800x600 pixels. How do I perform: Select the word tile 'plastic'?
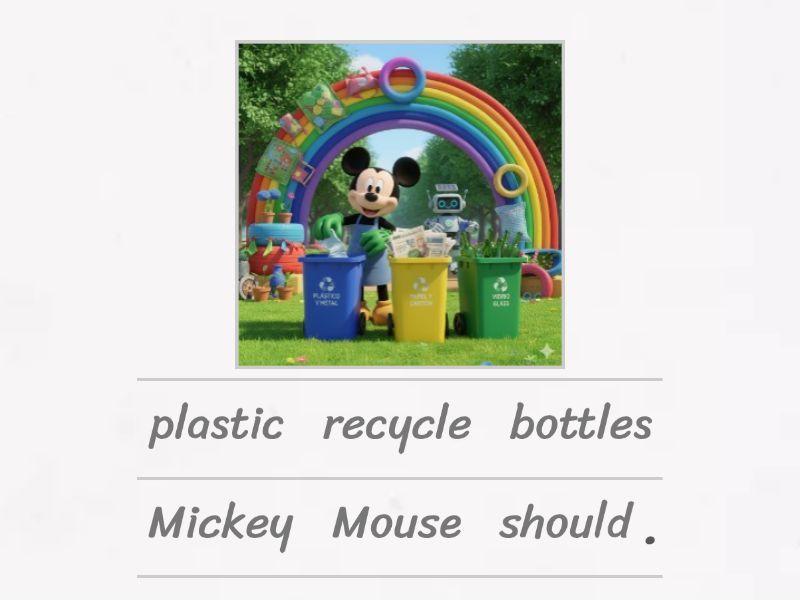click(x=215, y=426)
